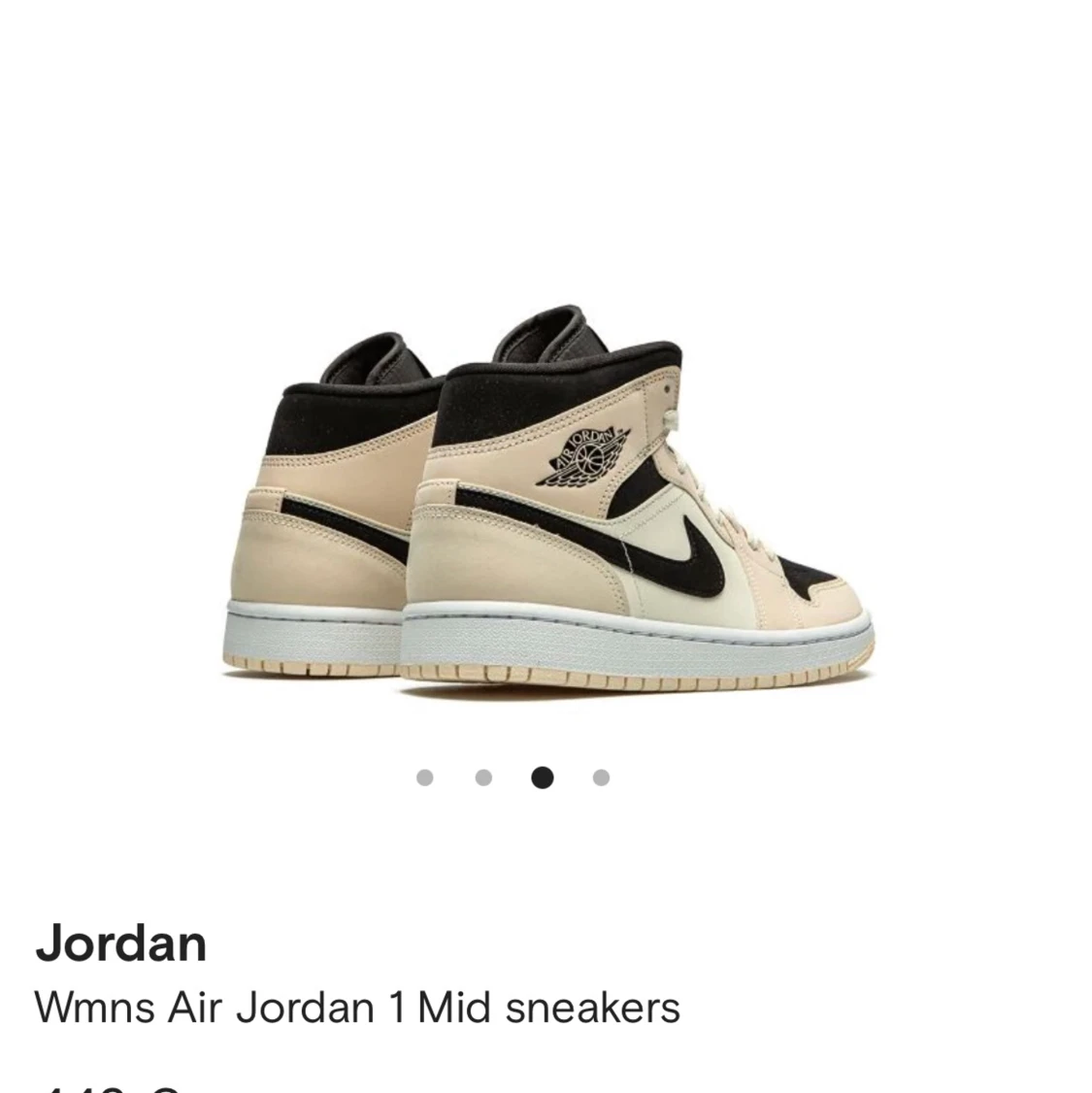Select the brand name Jordan
The image size is (1092, 1093).
[119, 943]
